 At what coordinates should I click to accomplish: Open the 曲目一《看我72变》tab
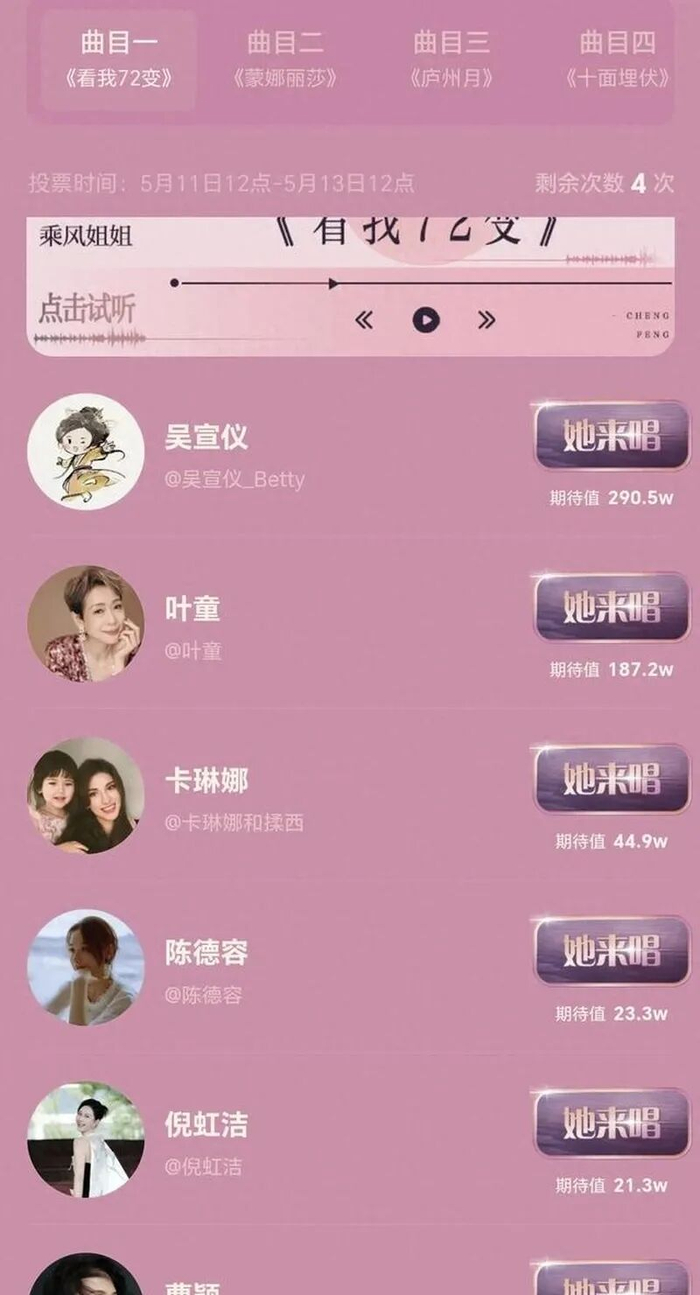(x=119, y=59)
